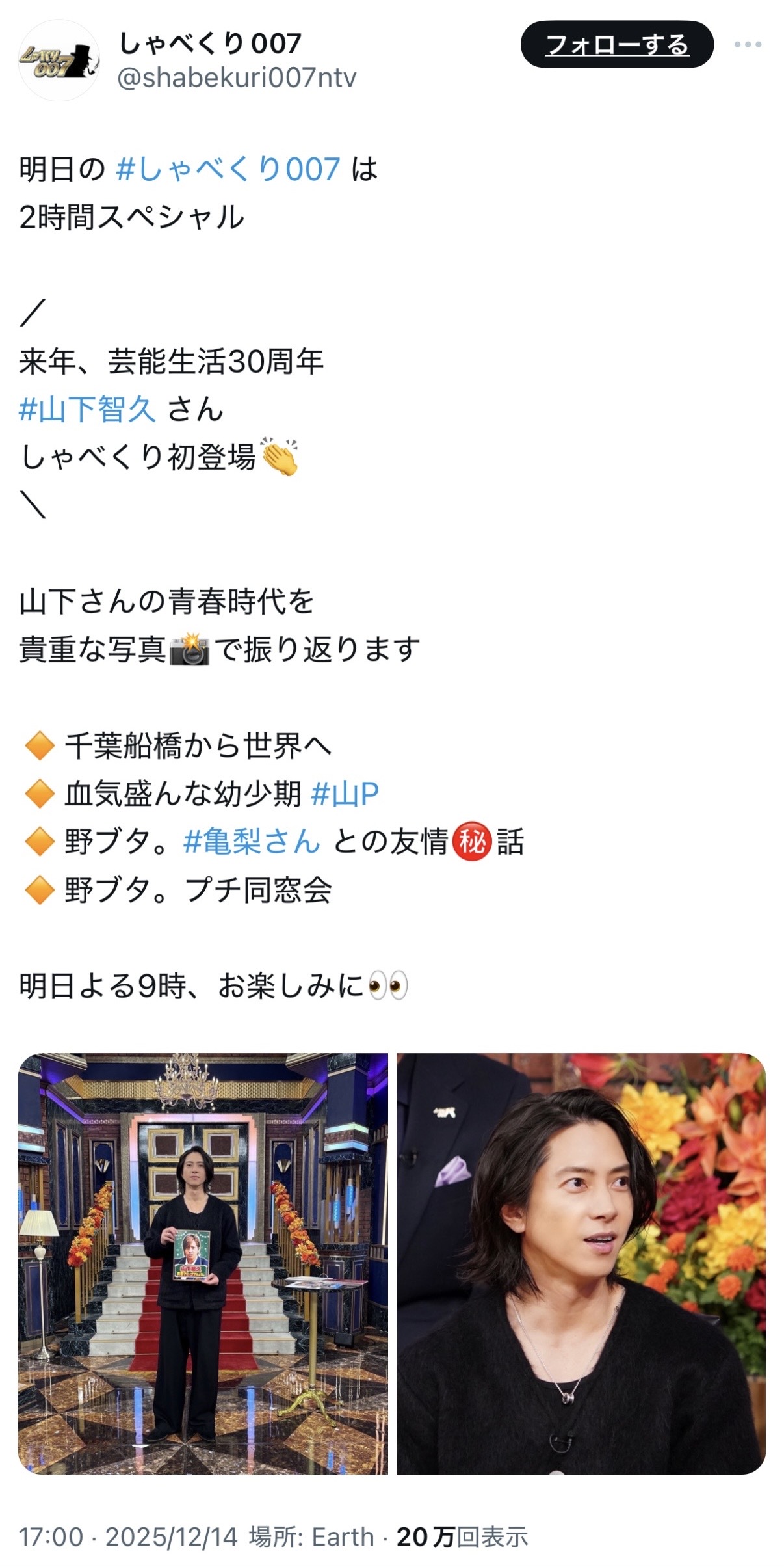The height and width of the screenshot is (1567, 784).
Task: Open しゃべくり007 profile avatar
Action: pyautogui.click(x=59, y=60)
